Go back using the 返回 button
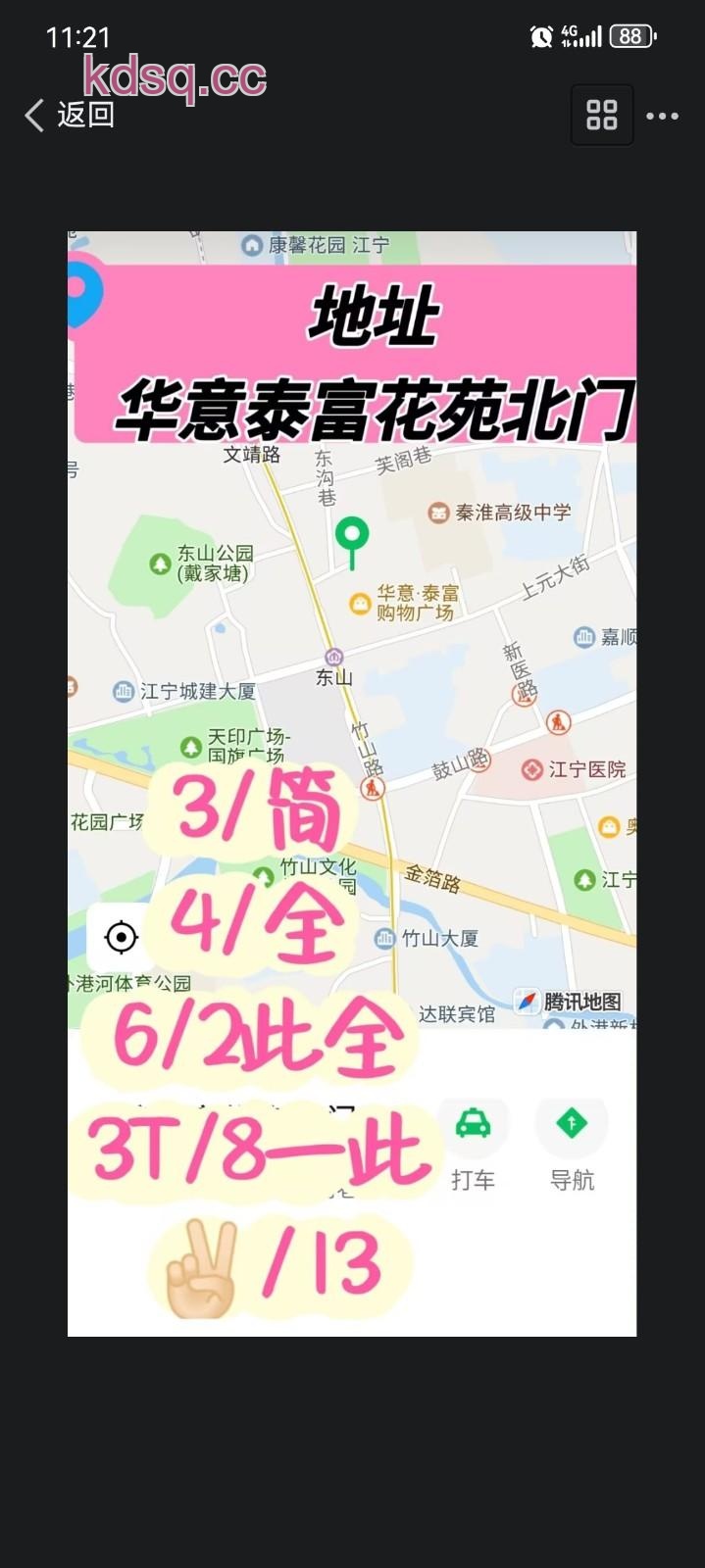This screenshot has width=705, height=1568. point(69,115)
